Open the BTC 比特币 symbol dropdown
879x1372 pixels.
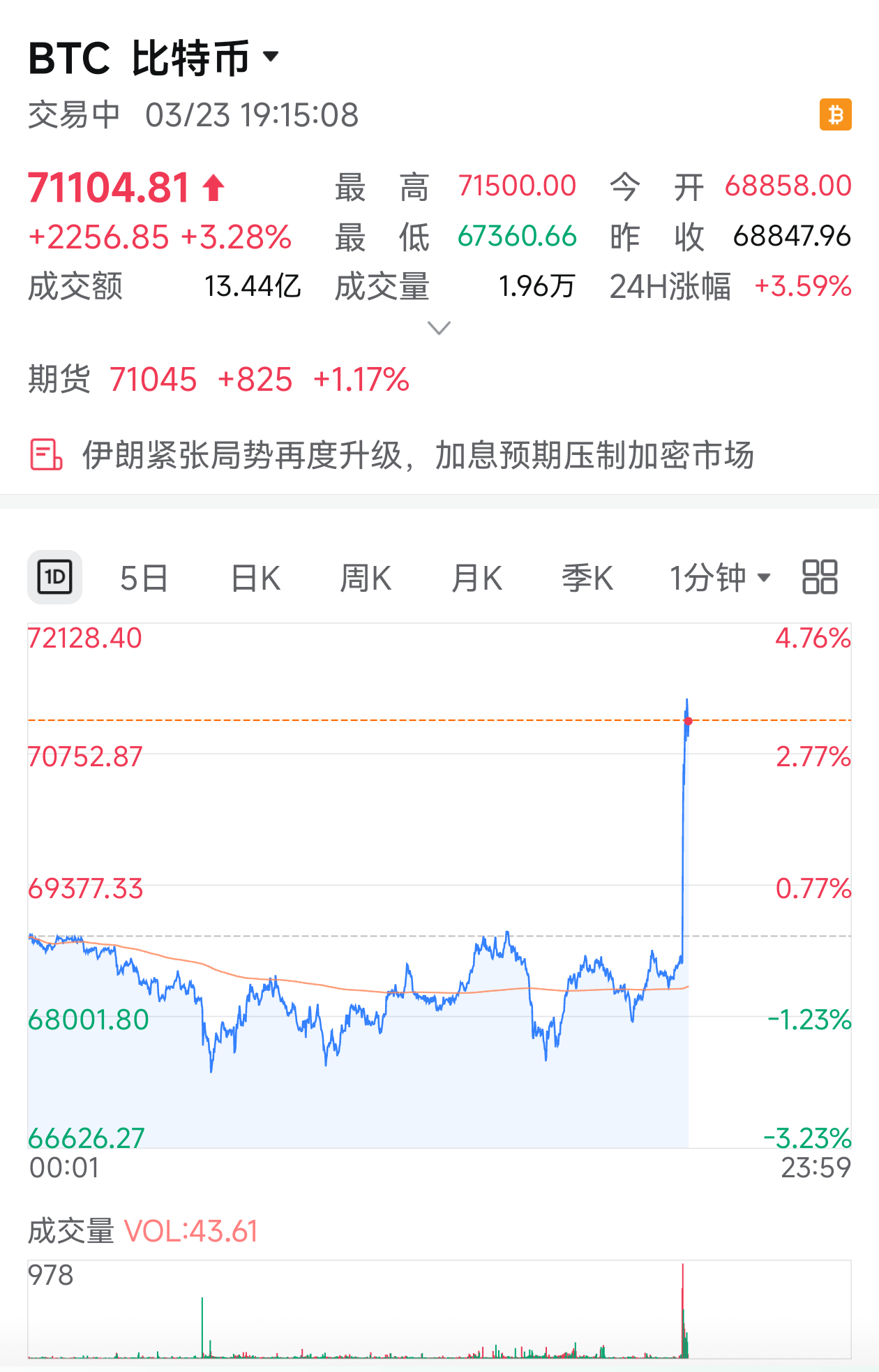271,56
